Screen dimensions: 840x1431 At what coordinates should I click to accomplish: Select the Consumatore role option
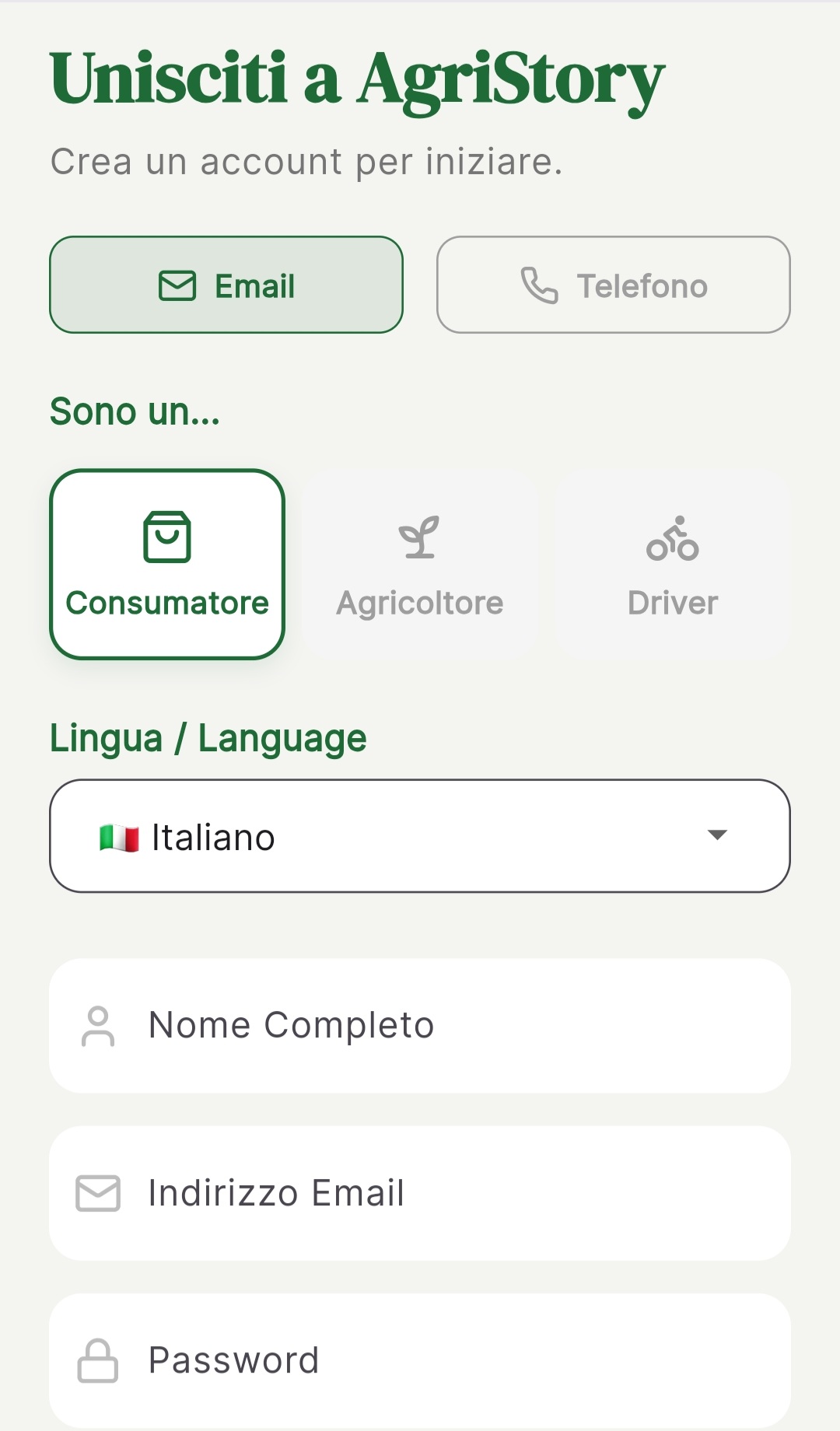point(166,562)
